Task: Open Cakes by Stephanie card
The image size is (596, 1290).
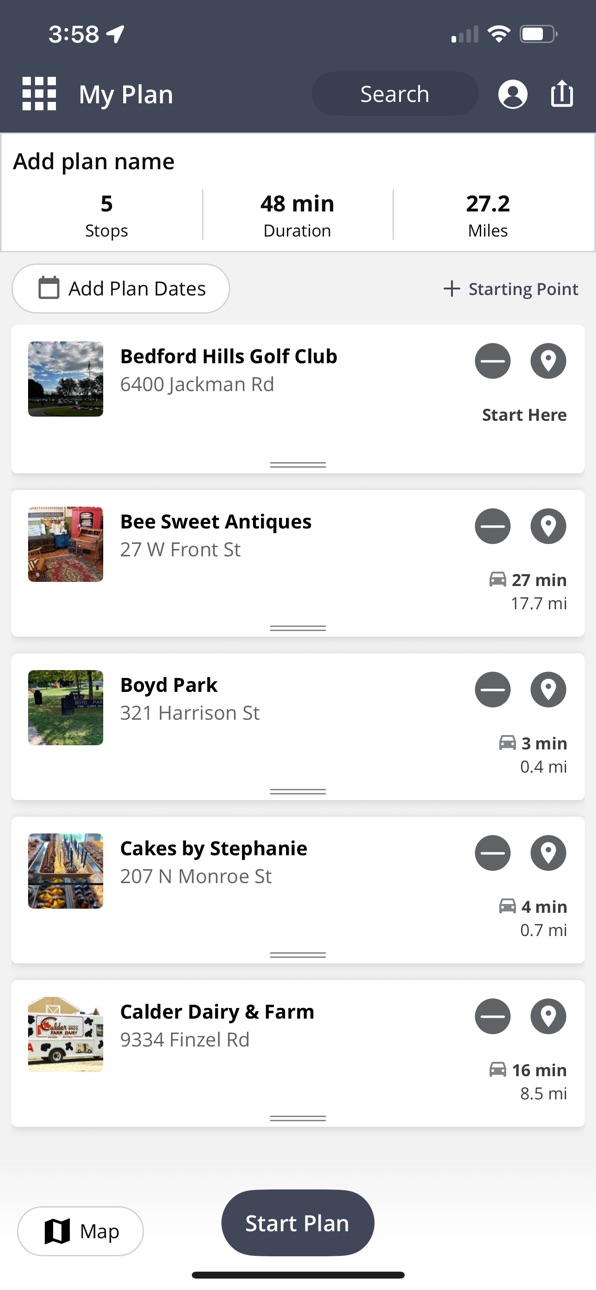Action: [x=298, y=890]
